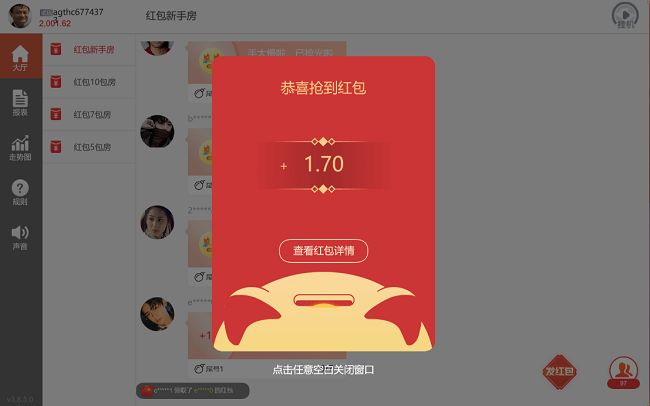Open the top-right play icon

pyautogui.click(x=624, y=15)
